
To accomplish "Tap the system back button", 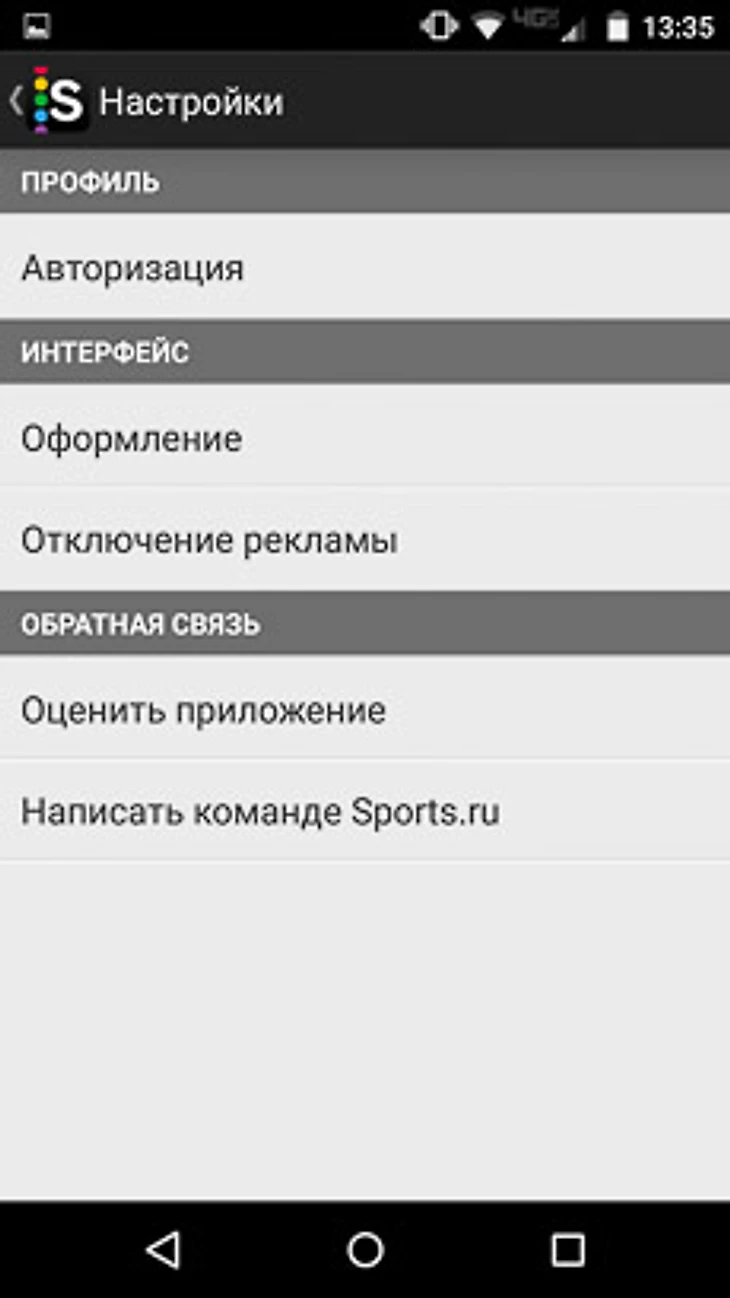I will [162, 1249].
